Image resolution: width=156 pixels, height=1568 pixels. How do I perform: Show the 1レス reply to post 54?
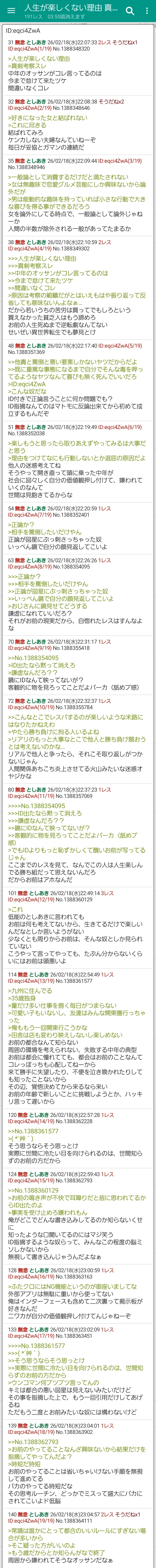[x=104, y=508]
